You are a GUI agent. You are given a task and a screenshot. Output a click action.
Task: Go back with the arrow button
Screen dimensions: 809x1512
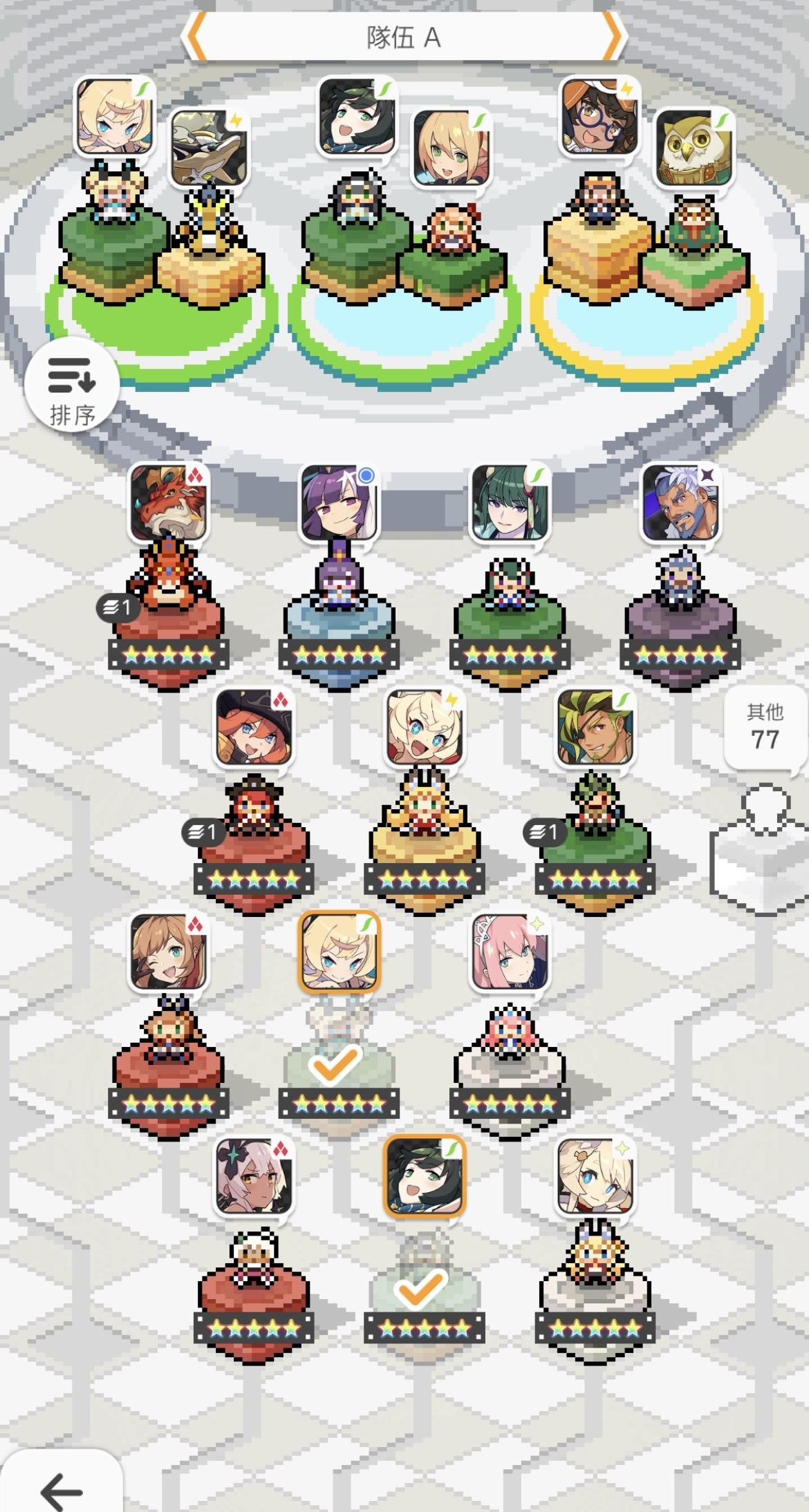coord(61,1489)
